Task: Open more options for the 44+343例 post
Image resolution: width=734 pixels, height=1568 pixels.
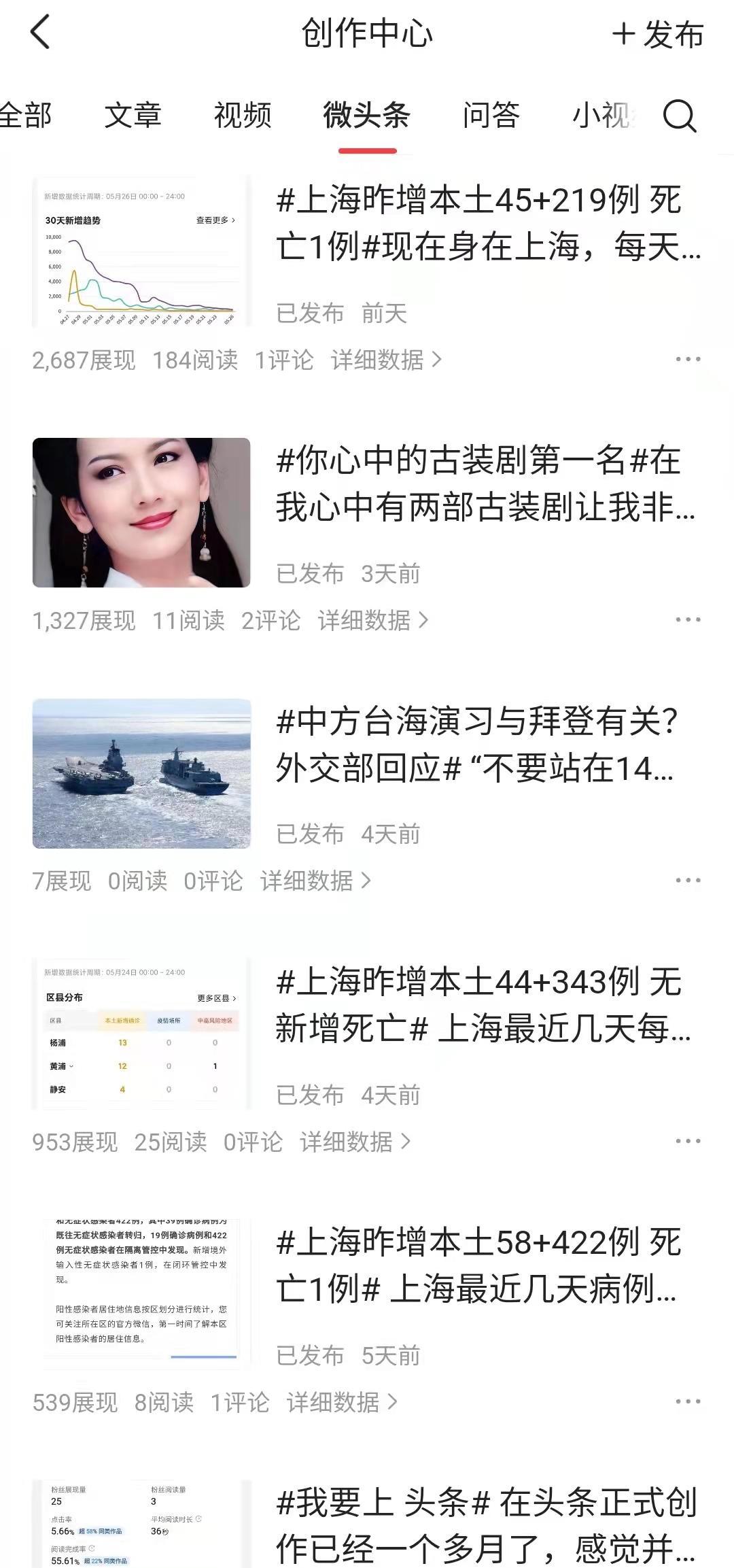Action: tap(688, 1141)
